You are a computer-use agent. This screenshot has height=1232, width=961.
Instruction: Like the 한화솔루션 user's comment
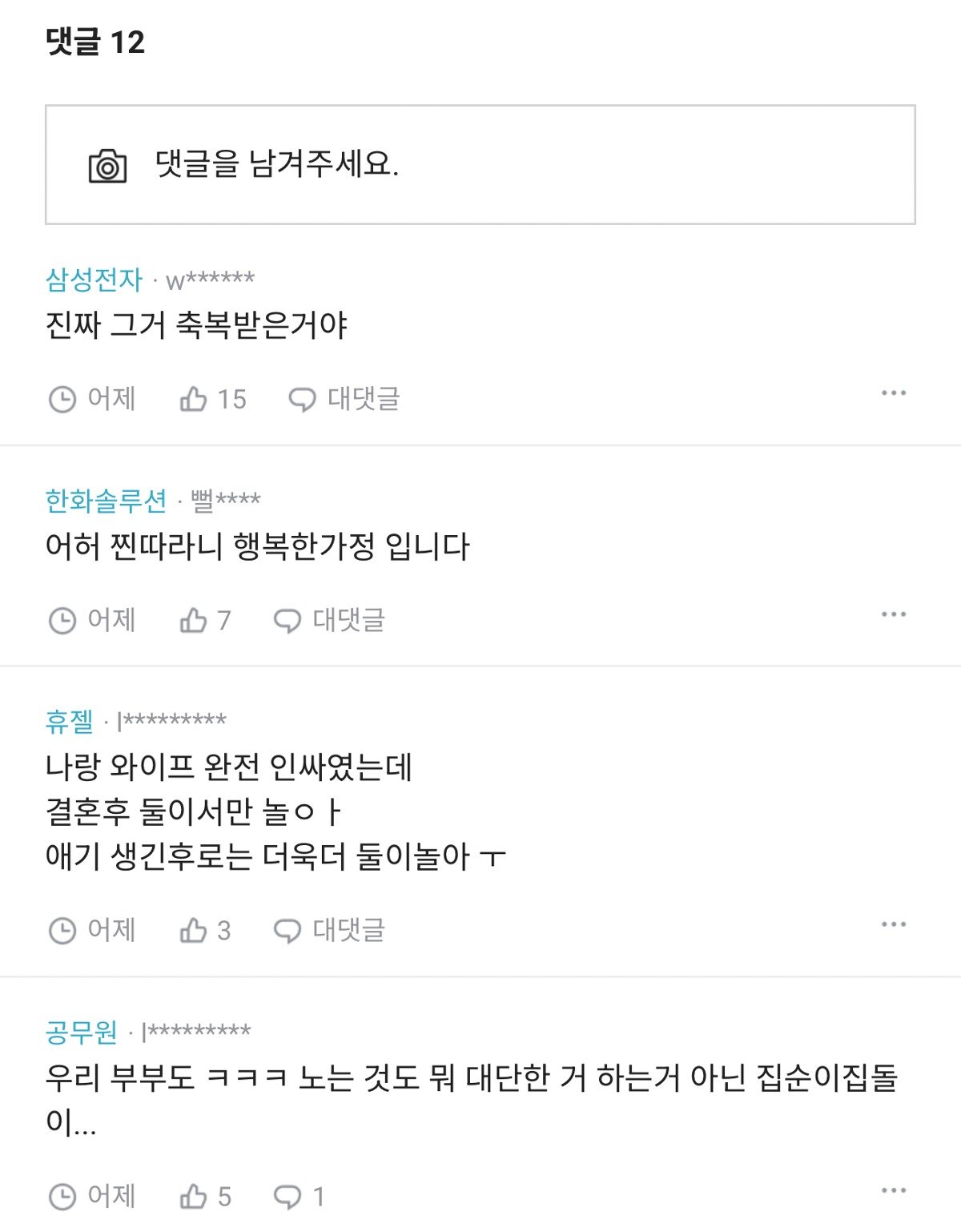point(194,620)
